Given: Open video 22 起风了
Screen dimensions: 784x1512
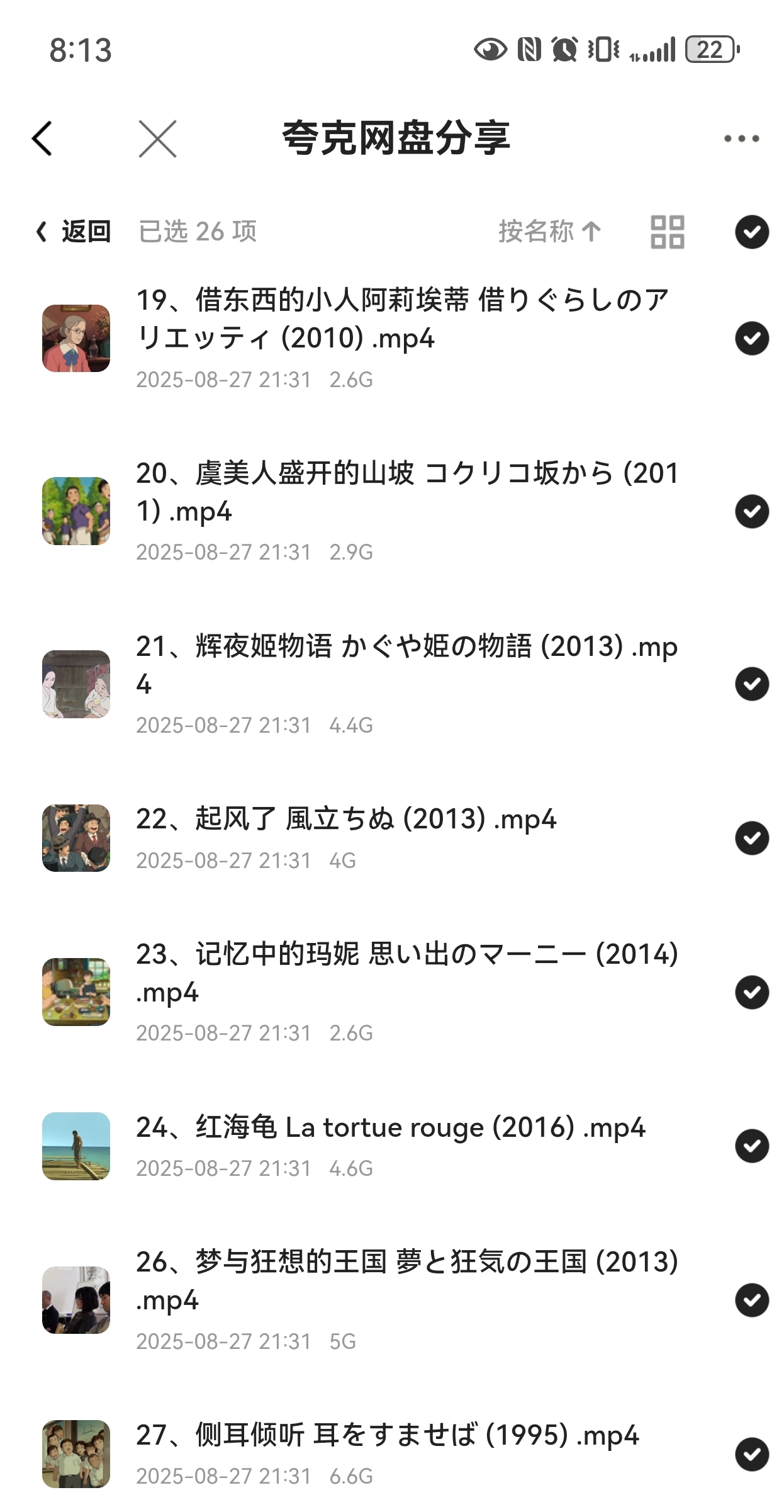Looking at the screenshot, I should (x=346, y=820).
